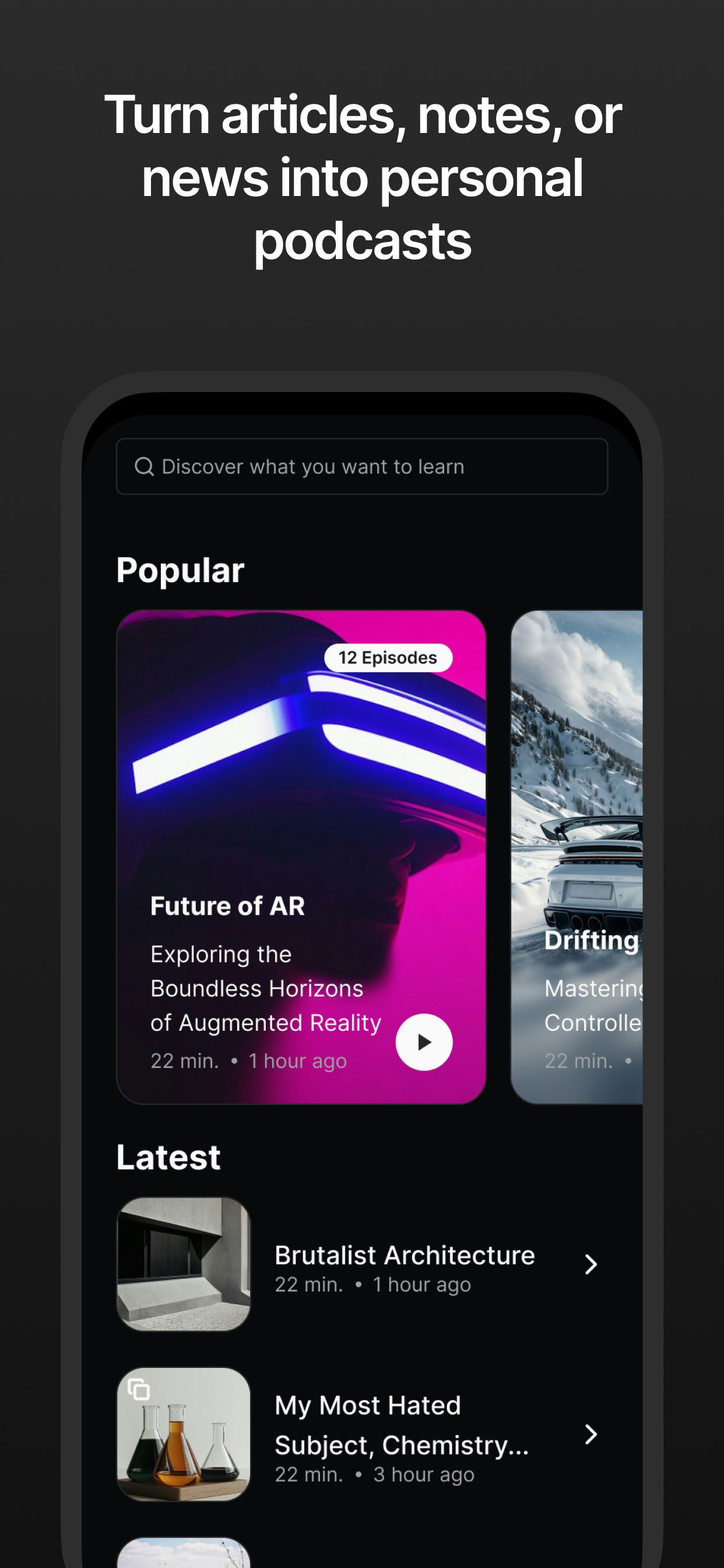
Task: Click the magnifying glass search icon
Action: click(145, 466)
